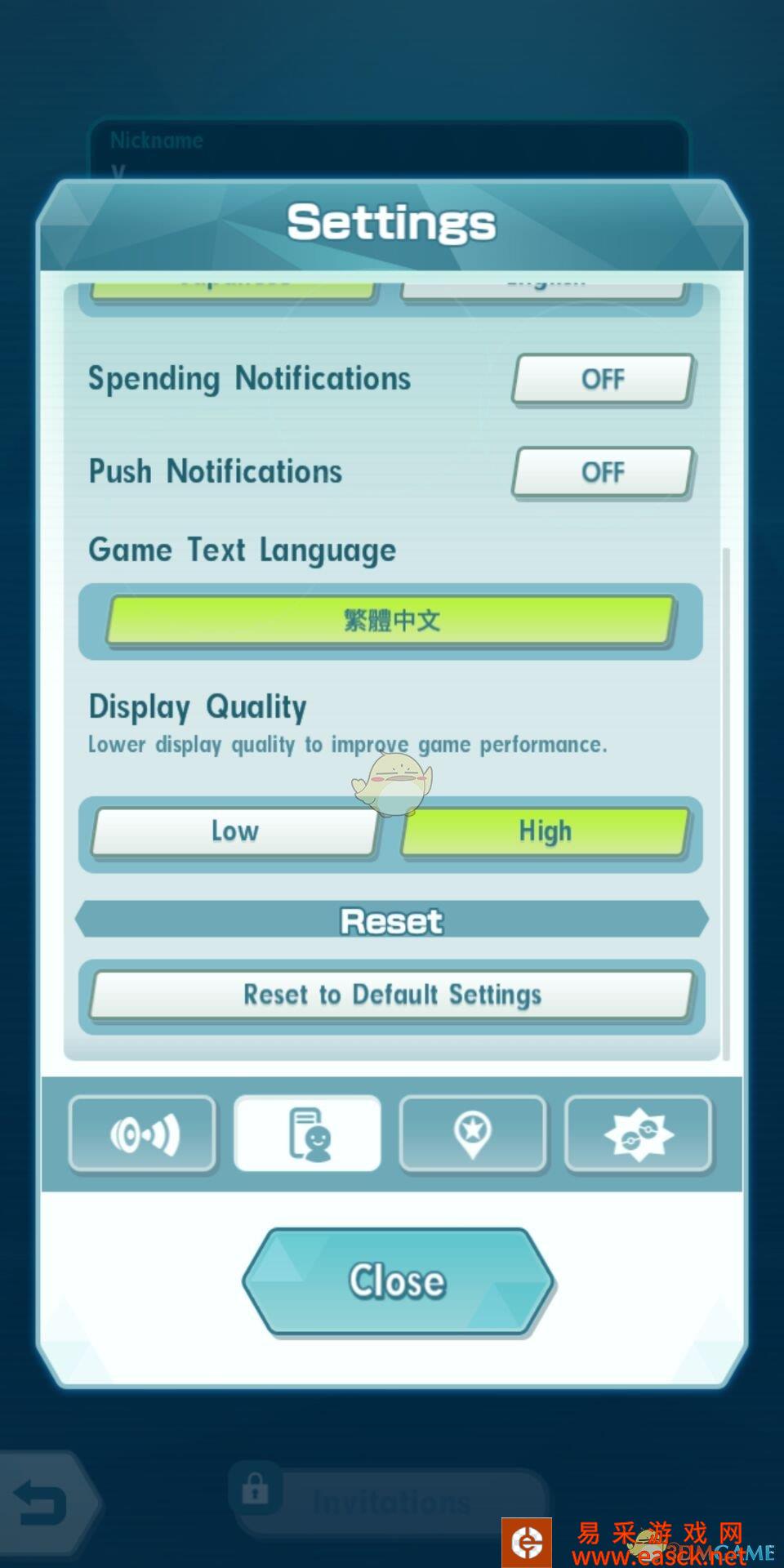Close the Settings dialog

(x=397, y=1281)
